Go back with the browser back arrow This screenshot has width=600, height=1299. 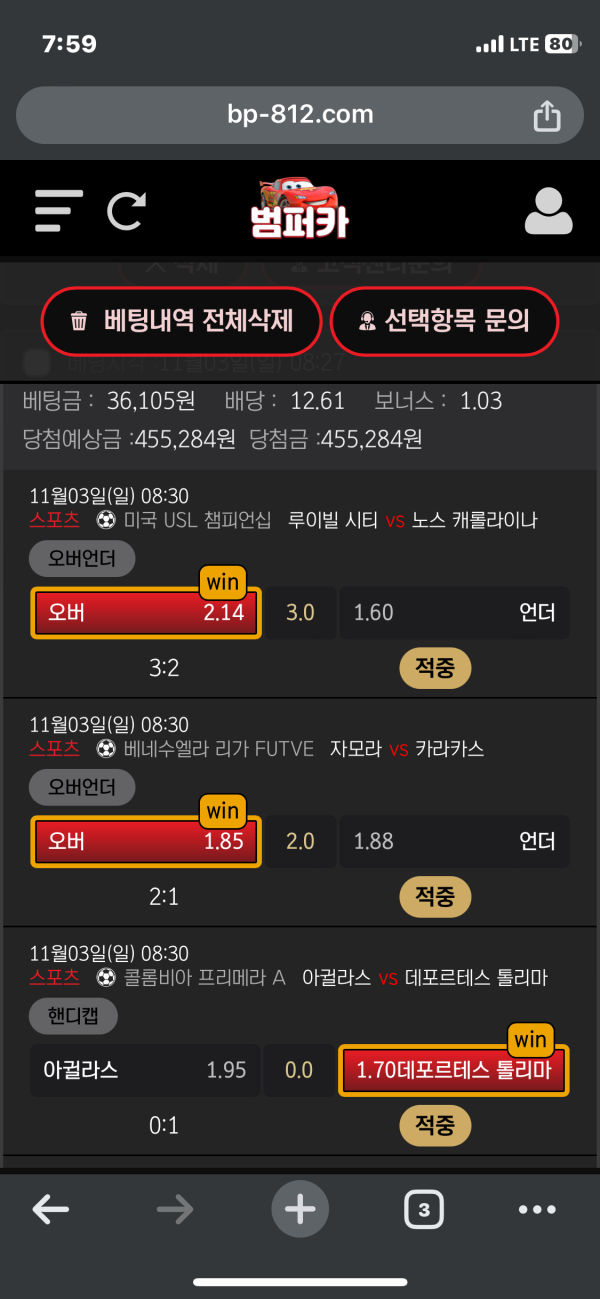[51, 1210]
